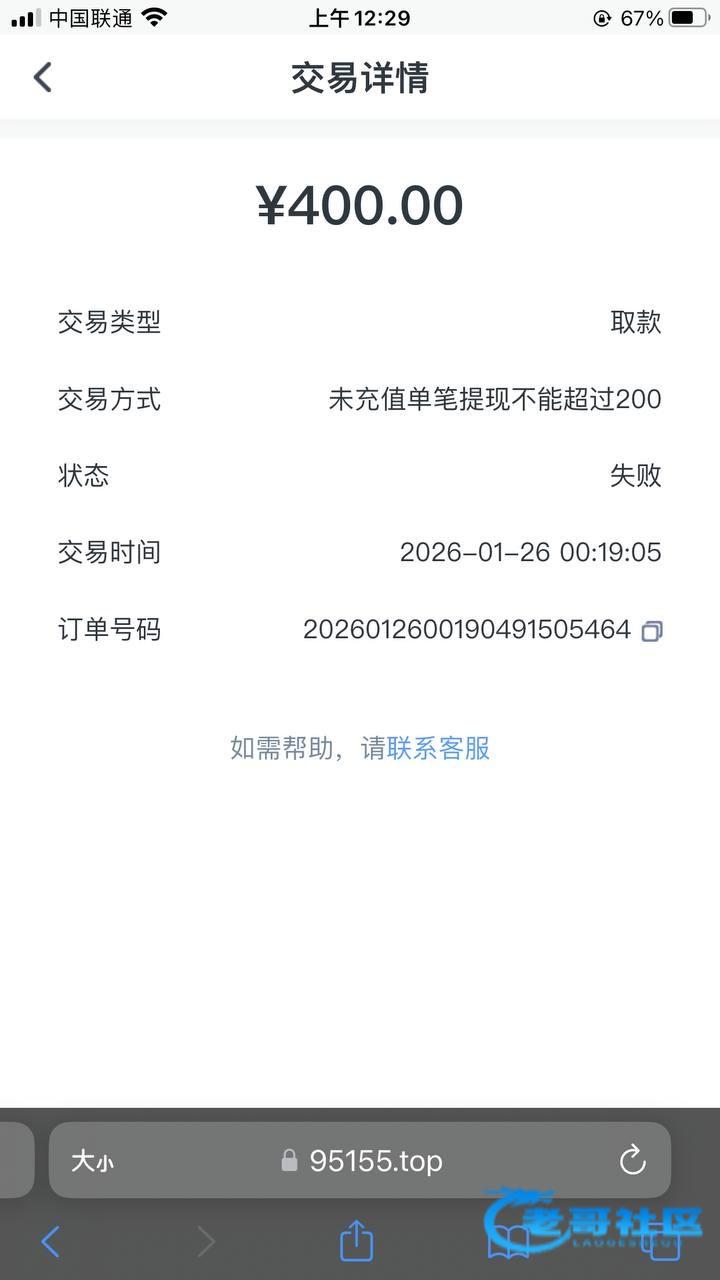The image size is (720, 1280).
Task: Reload the current web page
Action: (x=632, y=1161)
